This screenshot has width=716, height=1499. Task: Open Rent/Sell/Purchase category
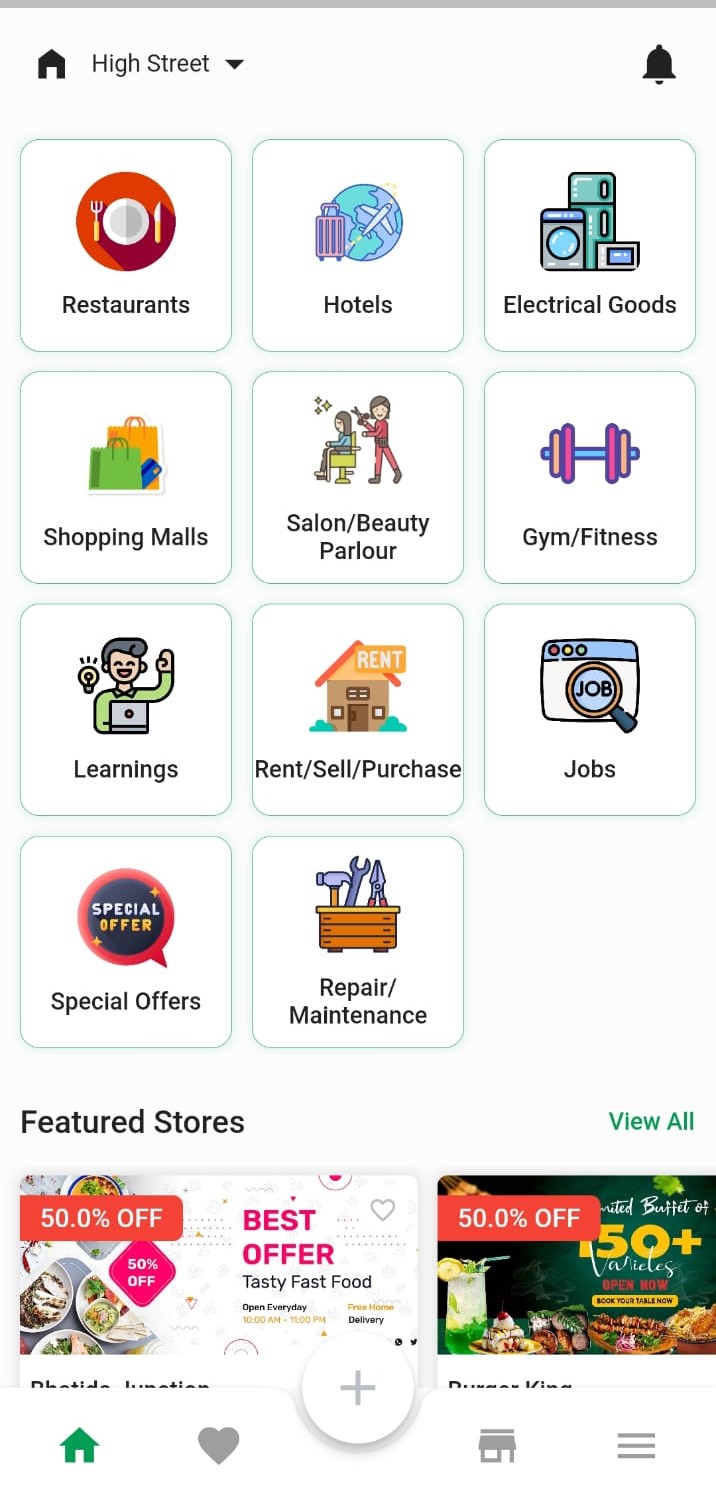tap(358, 710)
